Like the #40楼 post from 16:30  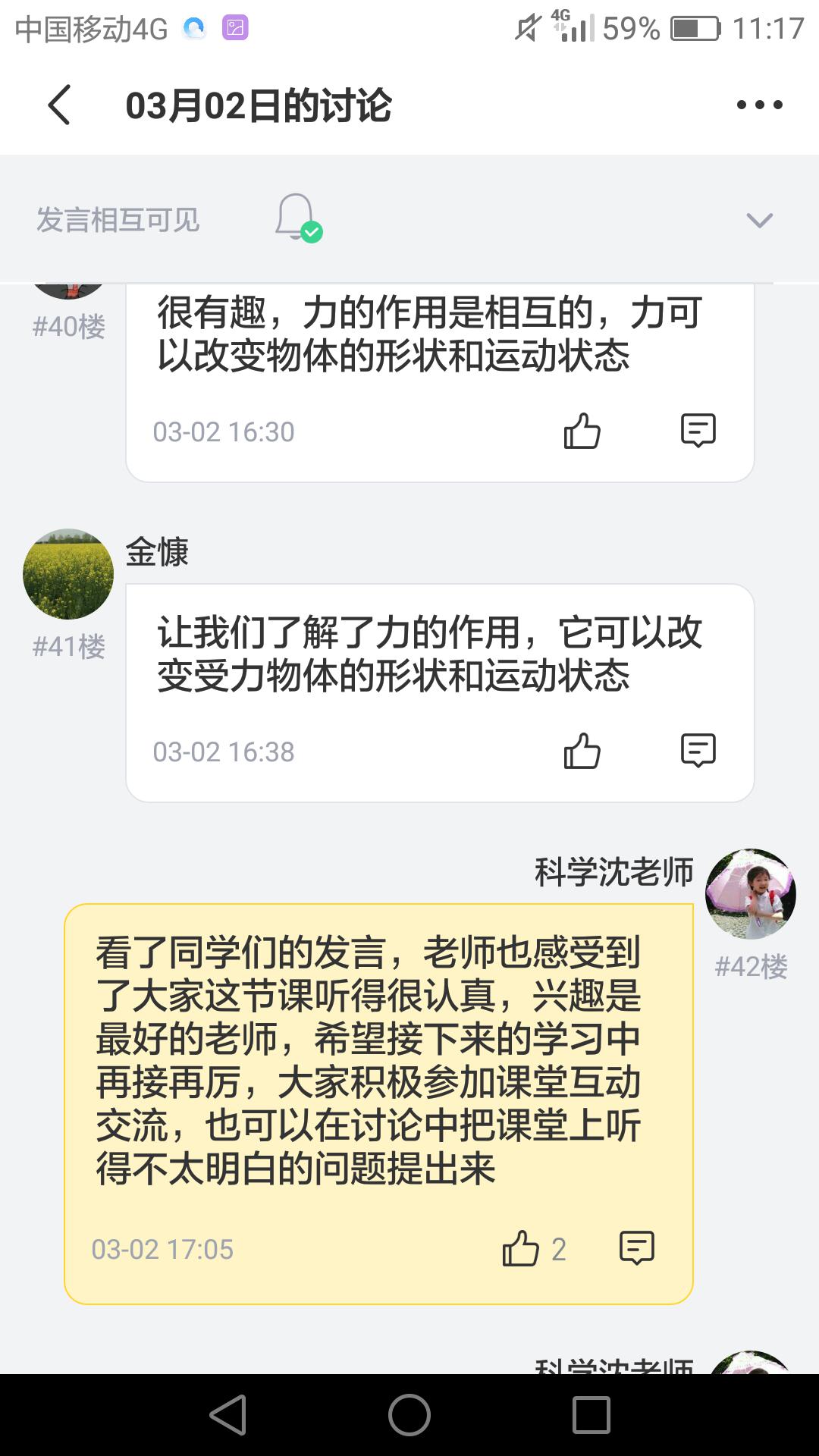click(582, 431)
